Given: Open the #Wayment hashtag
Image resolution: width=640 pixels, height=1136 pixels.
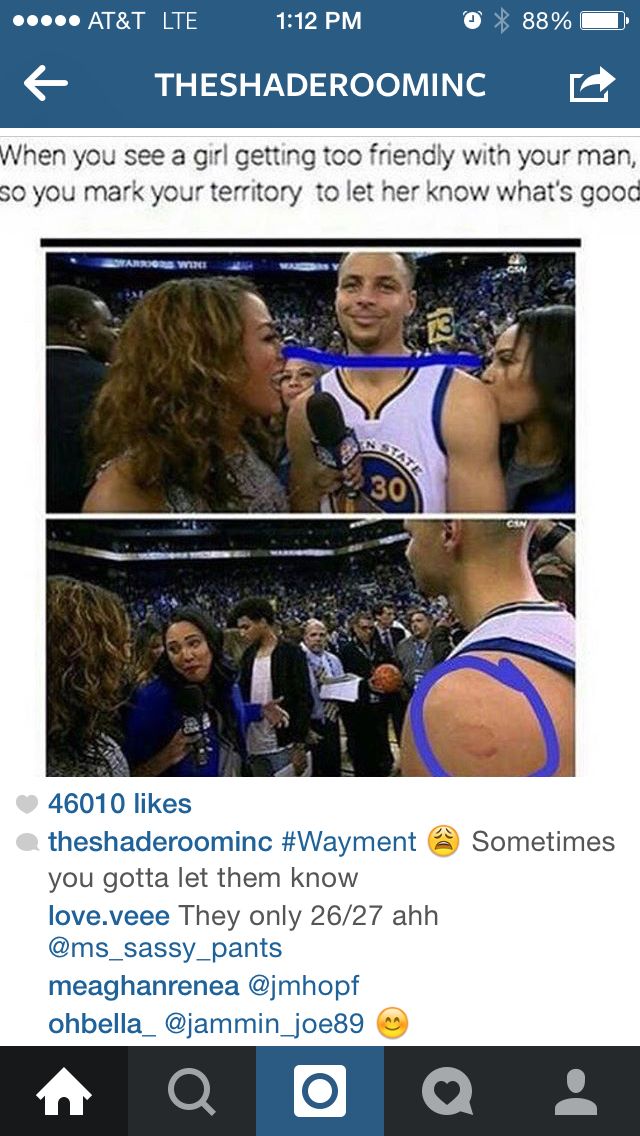Looking at the screenshot, I should [x=349, y=842].
